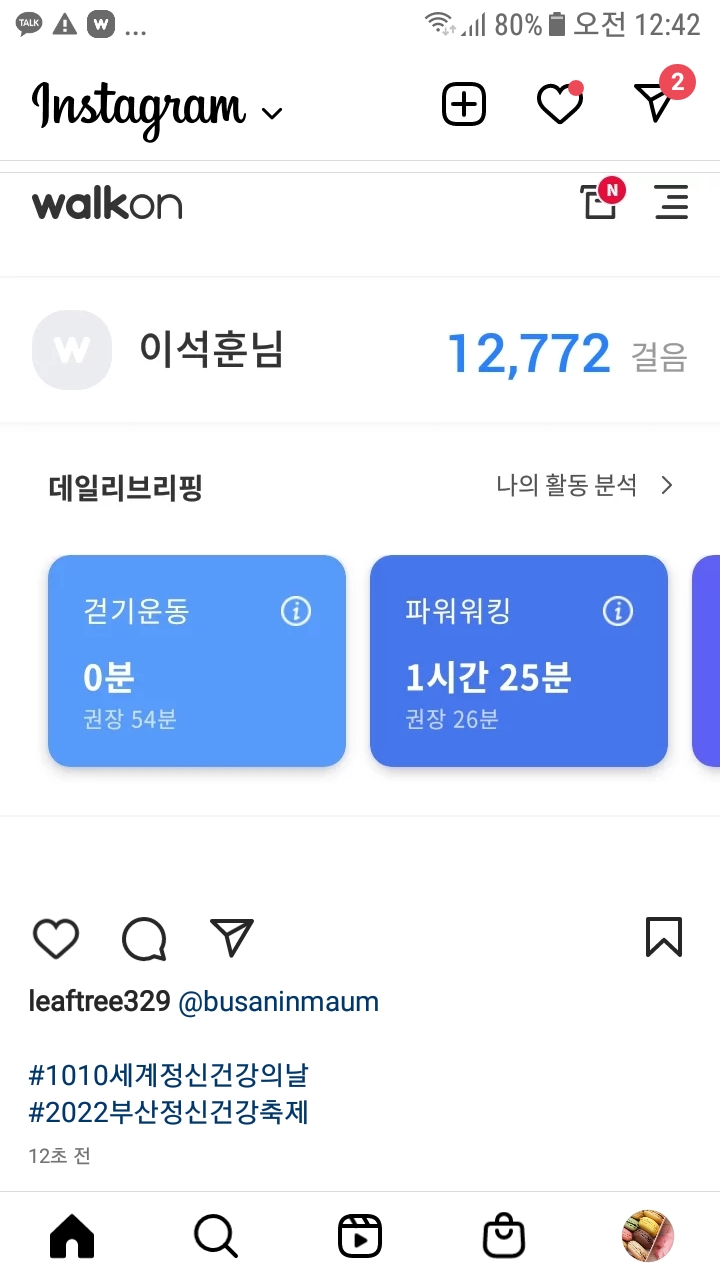Switch to the Search tab
The height and width of the screenshot is (1280, 720).
[x=216, y=1237]
